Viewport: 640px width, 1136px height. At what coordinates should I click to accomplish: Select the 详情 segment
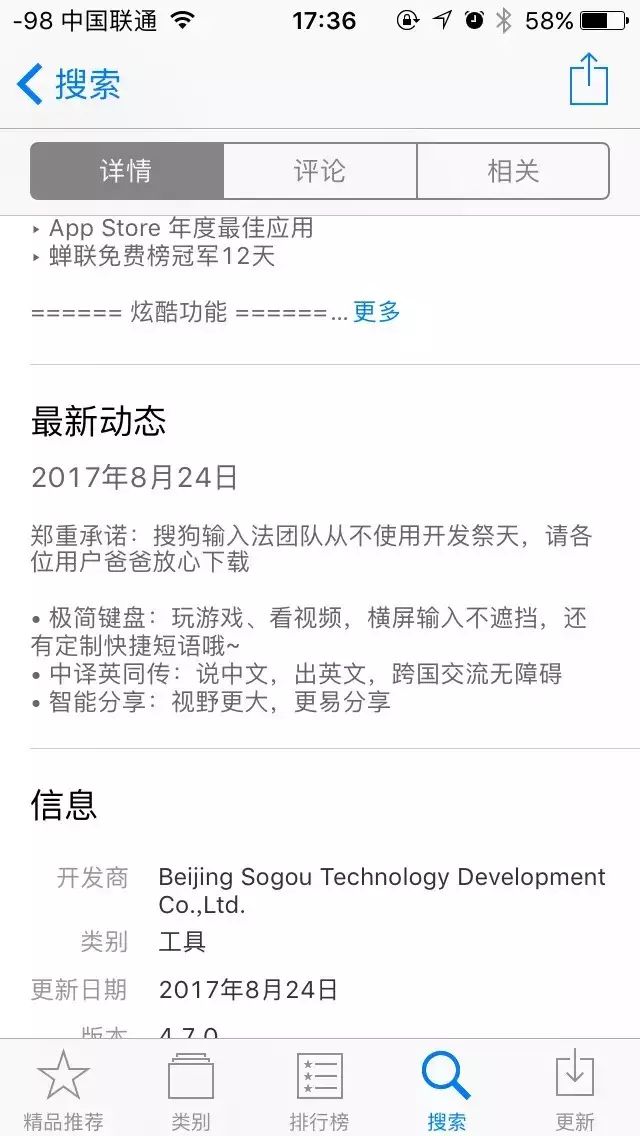tap(127, 171)
